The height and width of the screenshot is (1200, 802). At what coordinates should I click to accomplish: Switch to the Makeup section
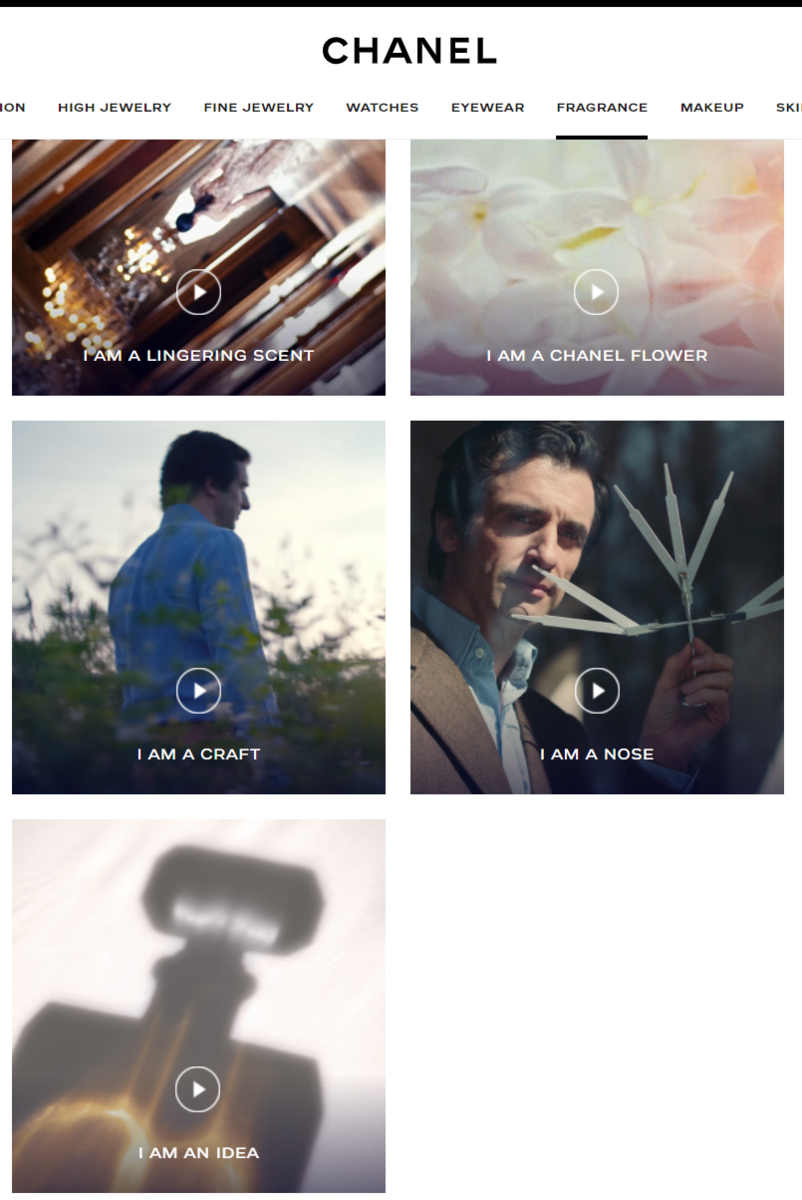712,107
